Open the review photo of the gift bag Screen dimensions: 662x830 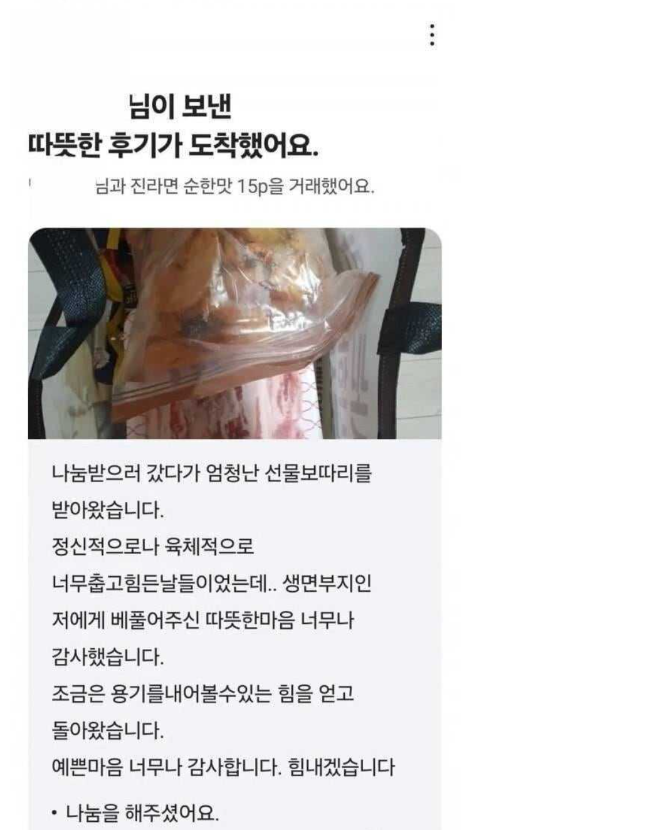coord(234,333)
